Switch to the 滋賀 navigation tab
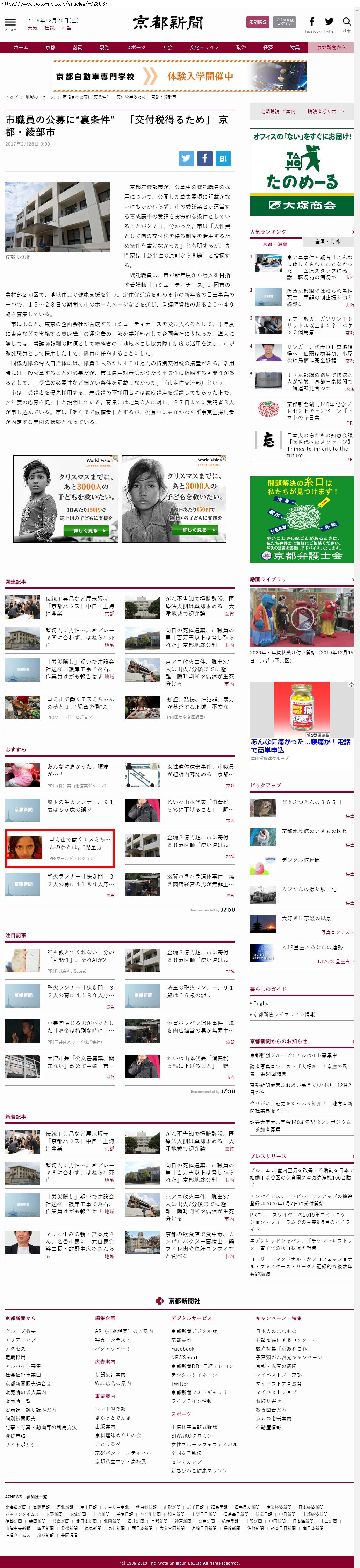Image resolution: width=360 pixels, height=1568 pixels. (x=77, y=48)
